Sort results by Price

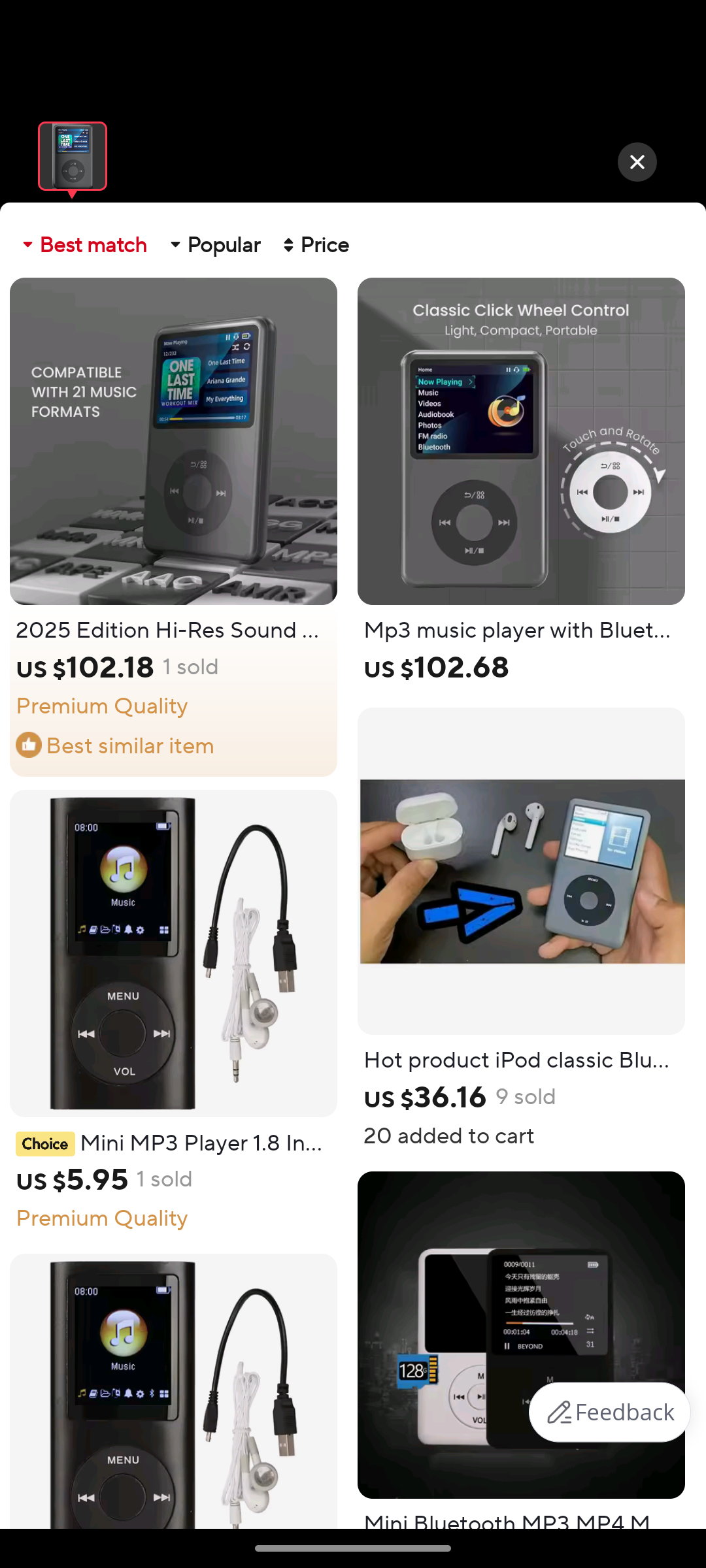pos(316,245)
